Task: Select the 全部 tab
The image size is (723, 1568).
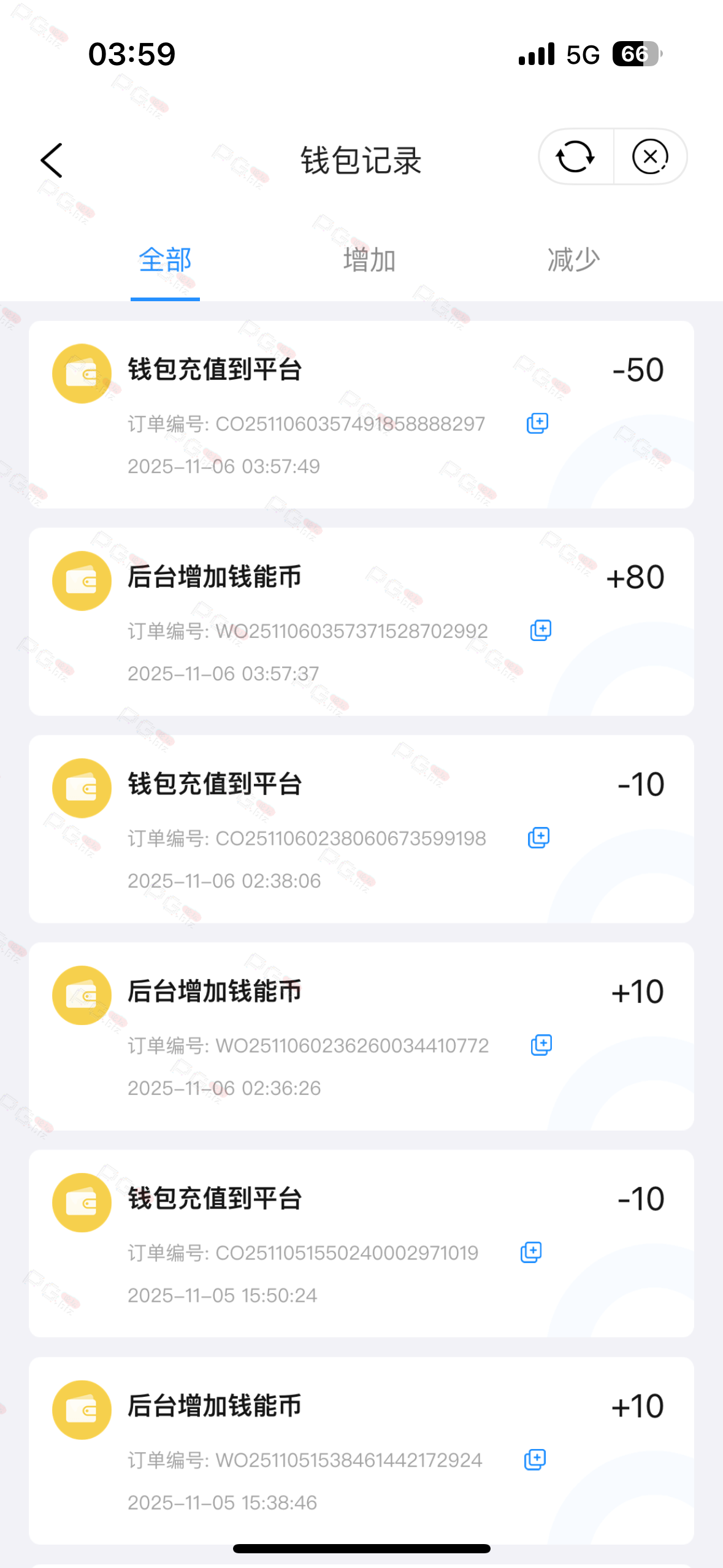Action: (165, 260)
